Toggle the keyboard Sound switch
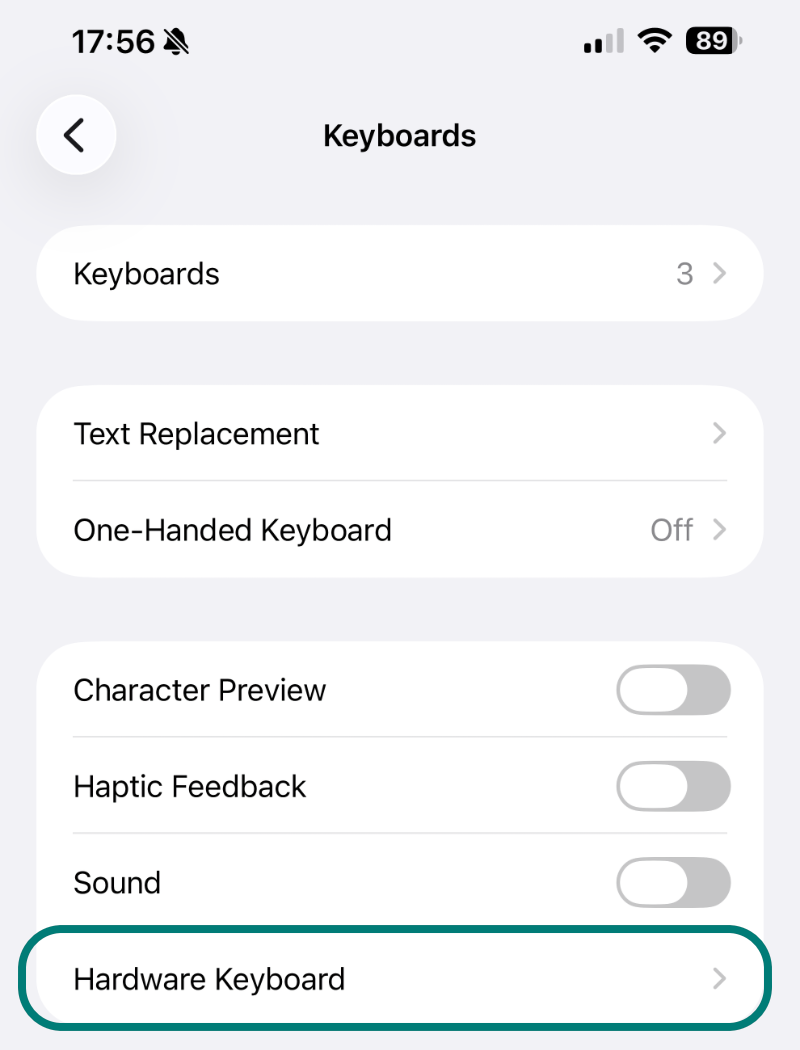This screenshot has width=800, height=1050. (673, 883)
